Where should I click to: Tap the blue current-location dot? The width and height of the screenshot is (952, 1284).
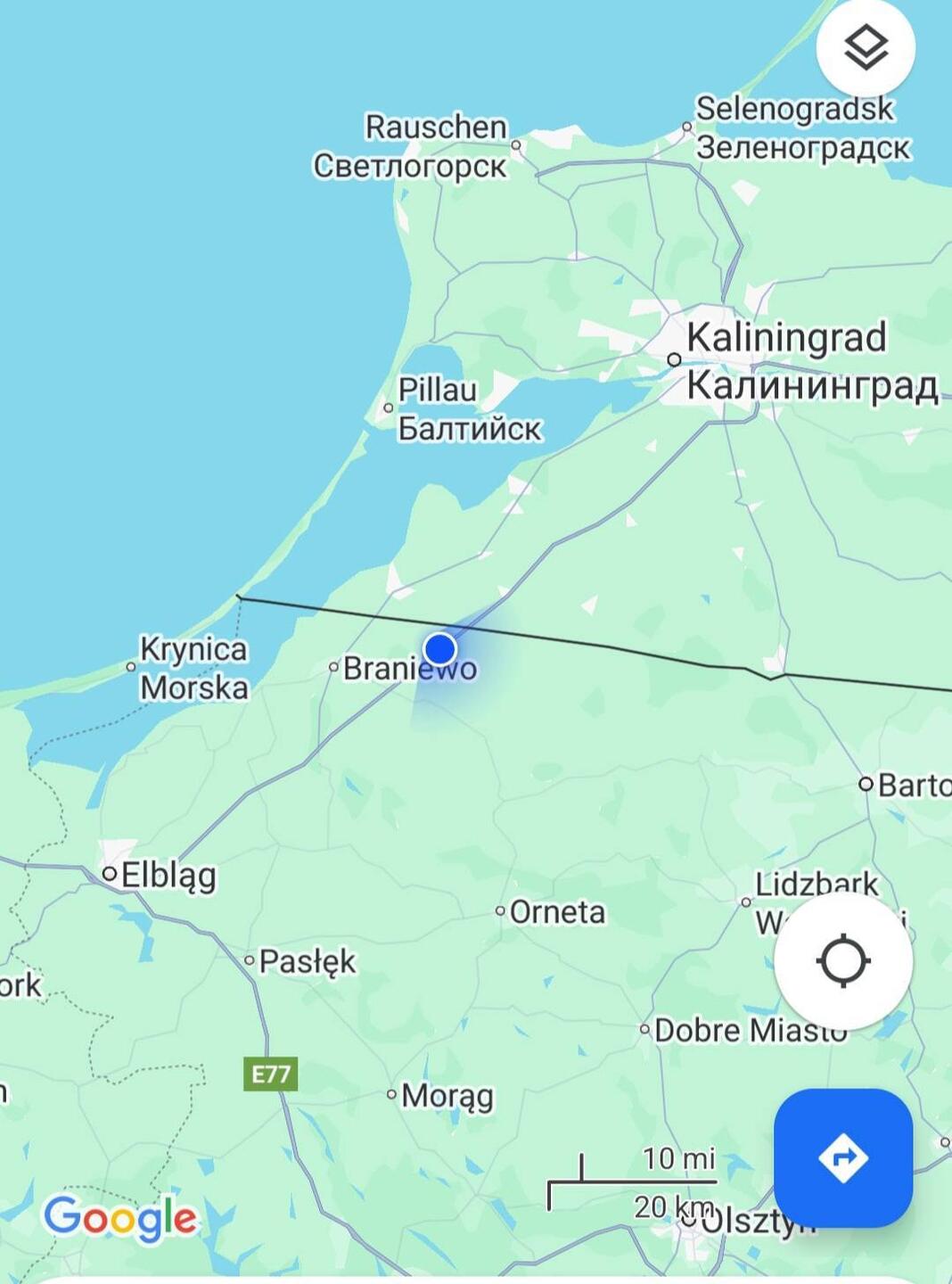coord(440,649)
